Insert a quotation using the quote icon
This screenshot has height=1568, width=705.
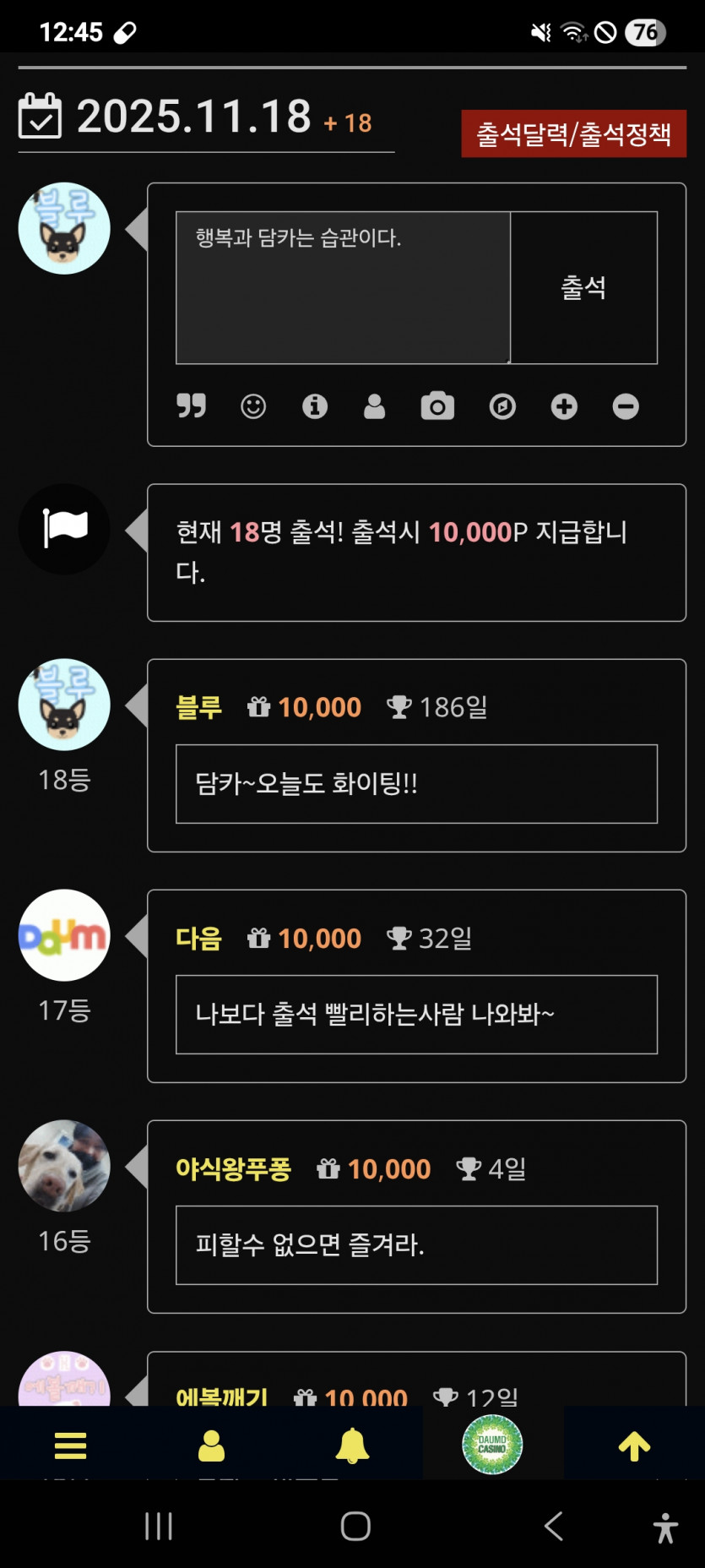pos(192,406)
